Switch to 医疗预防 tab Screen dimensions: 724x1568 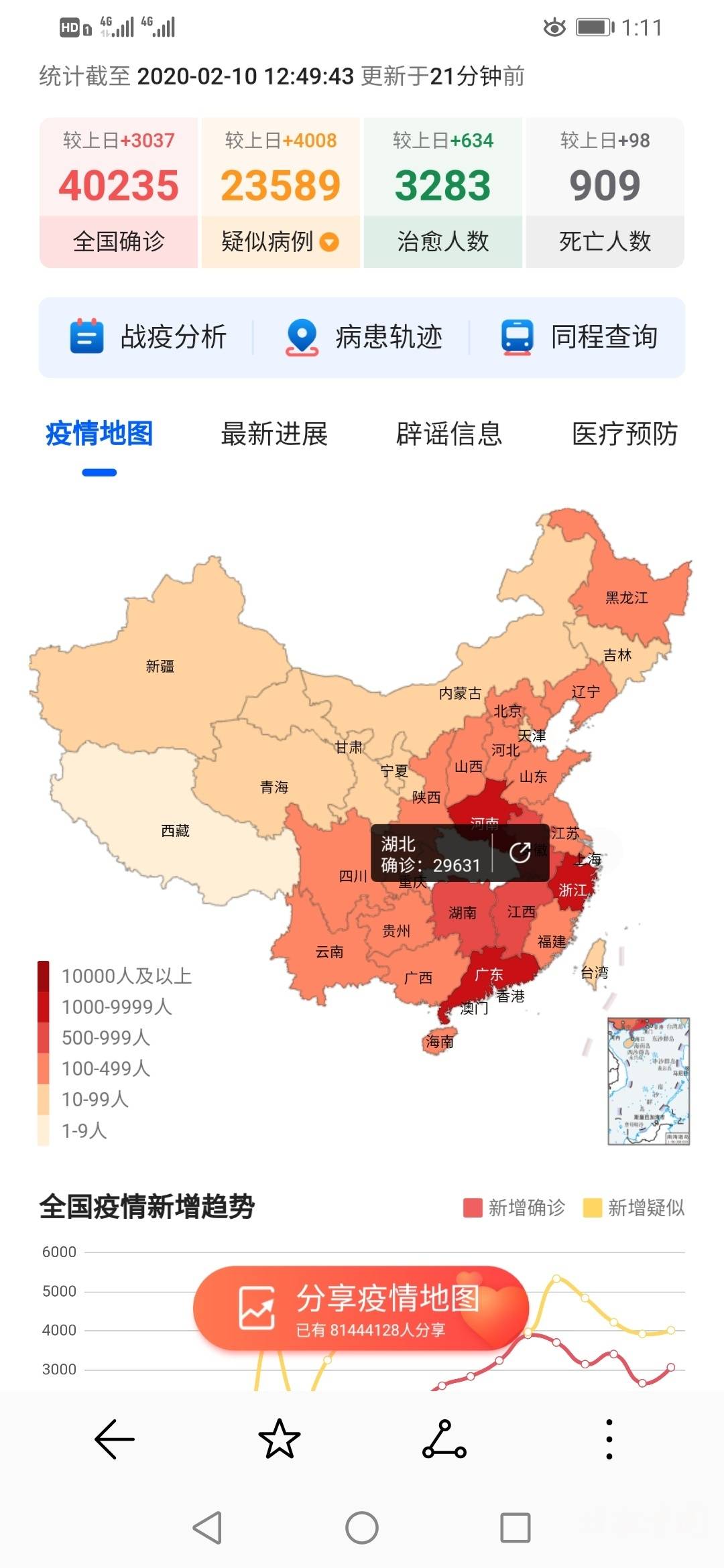click(x=625, y=434)
